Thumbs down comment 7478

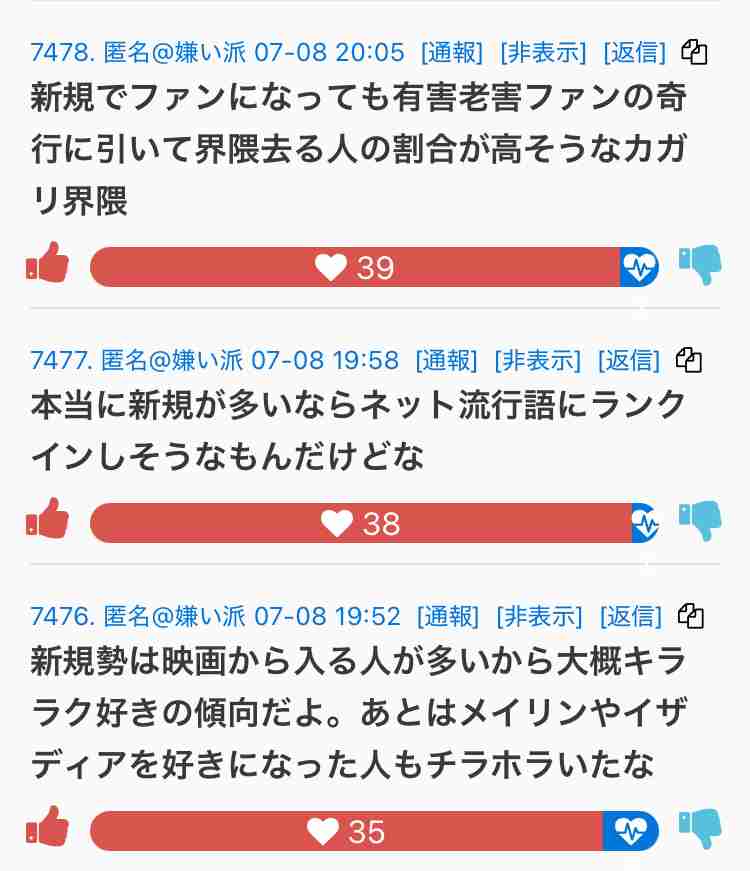point(699,266)
